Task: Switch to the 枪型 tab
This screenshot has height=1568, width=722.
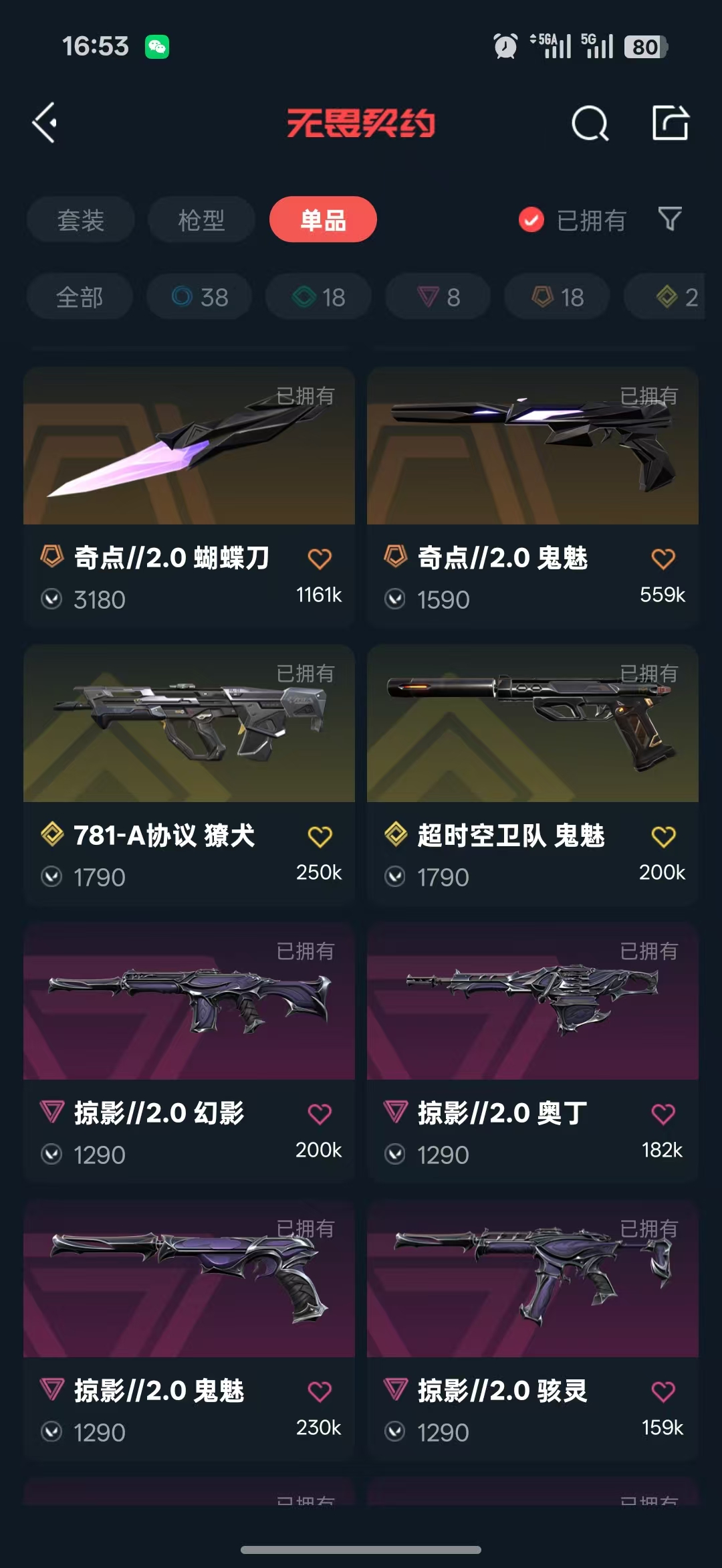Action: click(201, 219)
